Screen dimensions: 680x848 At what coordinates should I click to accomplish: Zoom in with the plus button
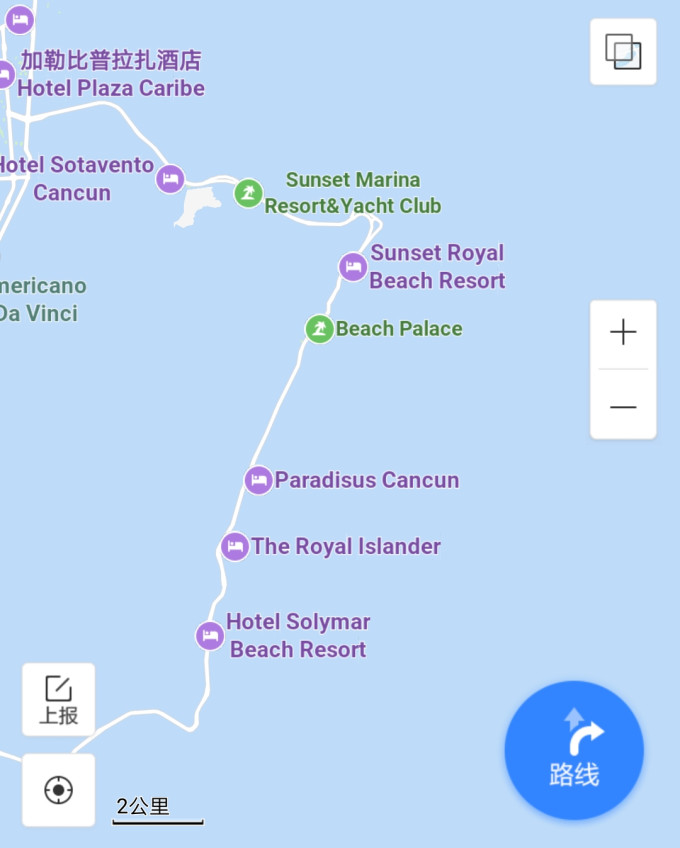[x=623, y=333]
